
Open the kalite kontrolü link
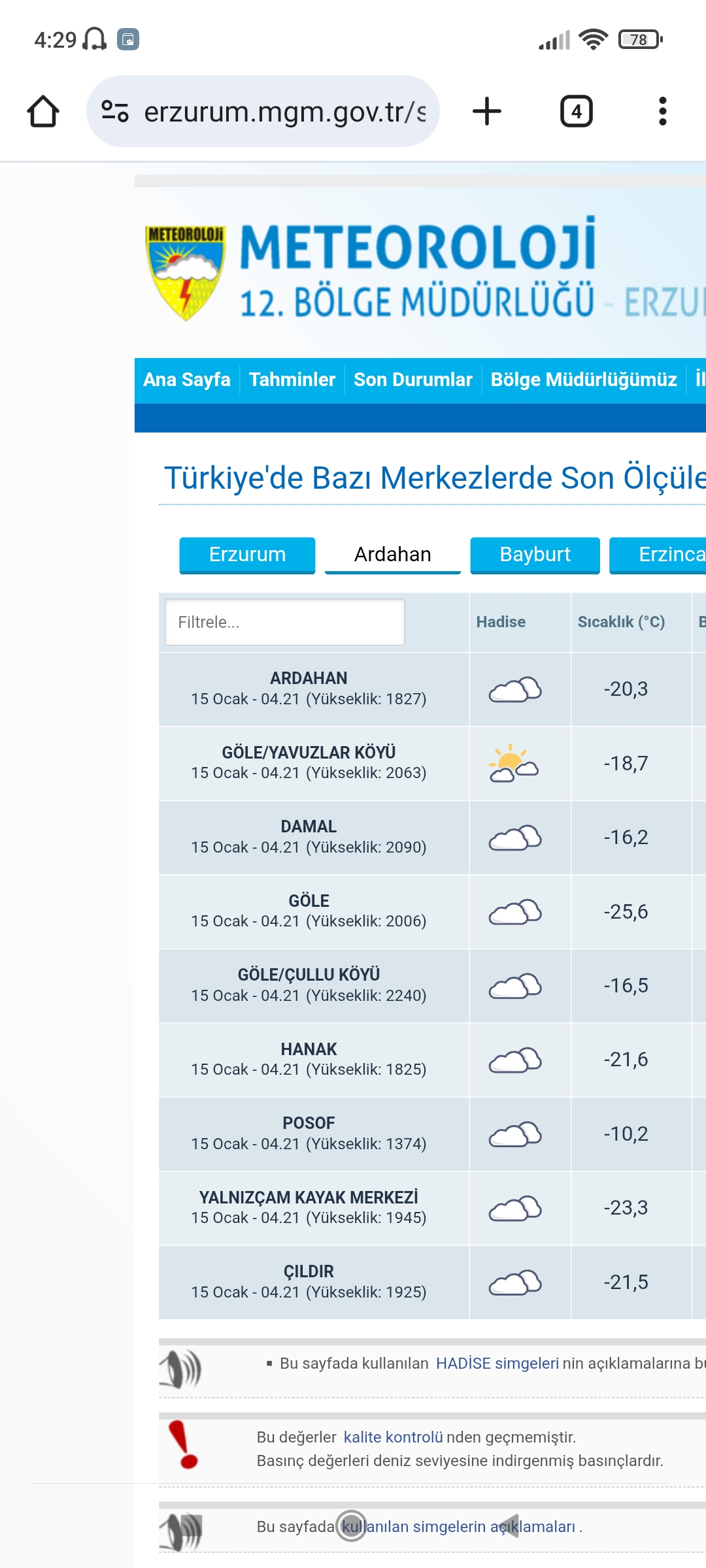pyautogui.click(x=393, y=1437)
